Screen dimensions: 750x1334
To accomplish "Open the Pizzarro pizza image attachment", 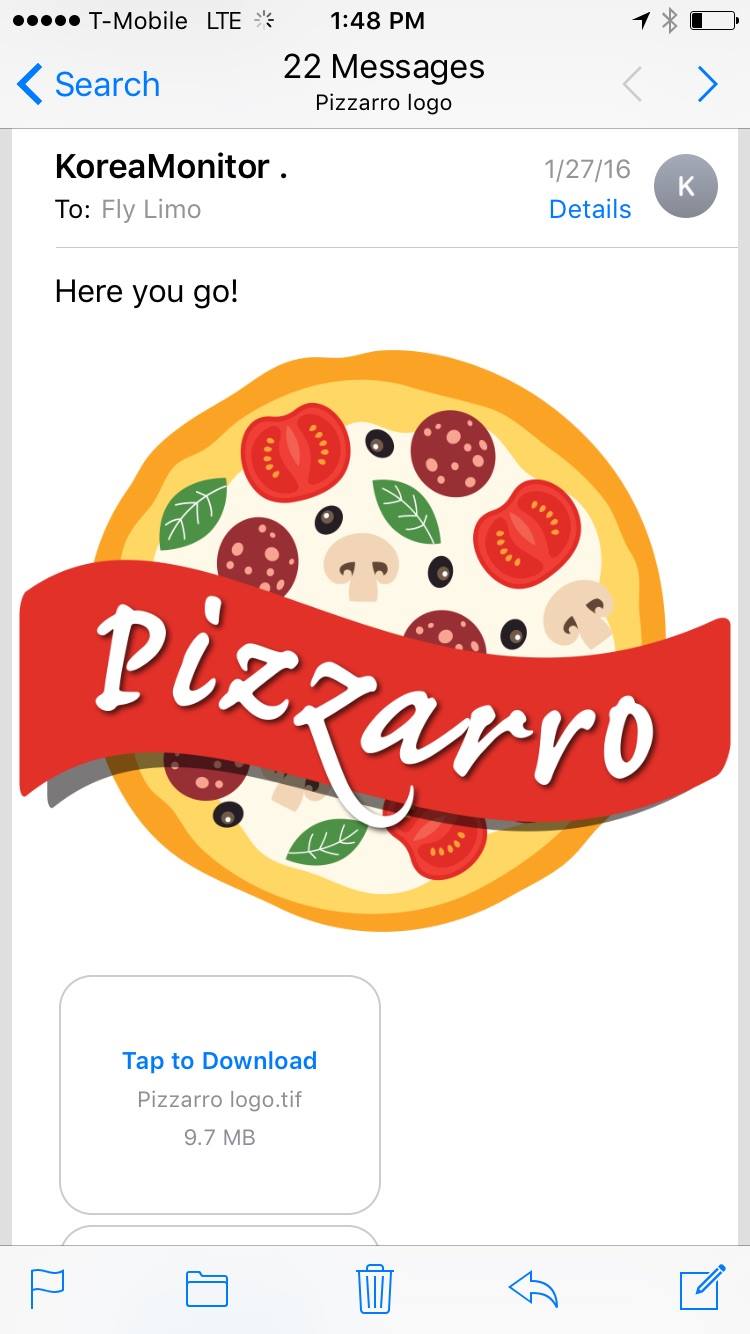I will click(x=375, y=640).
